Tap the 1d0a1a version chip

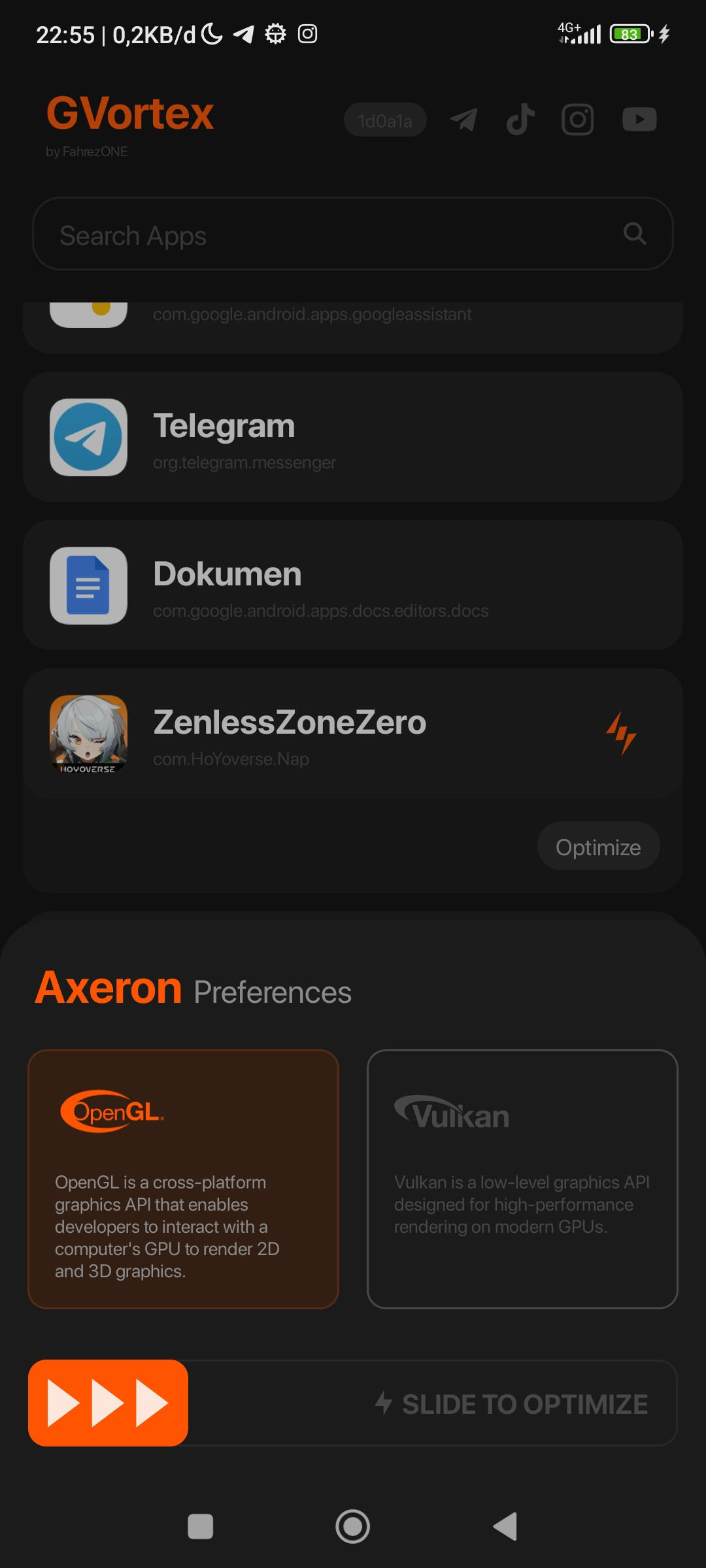pos(385,120)
